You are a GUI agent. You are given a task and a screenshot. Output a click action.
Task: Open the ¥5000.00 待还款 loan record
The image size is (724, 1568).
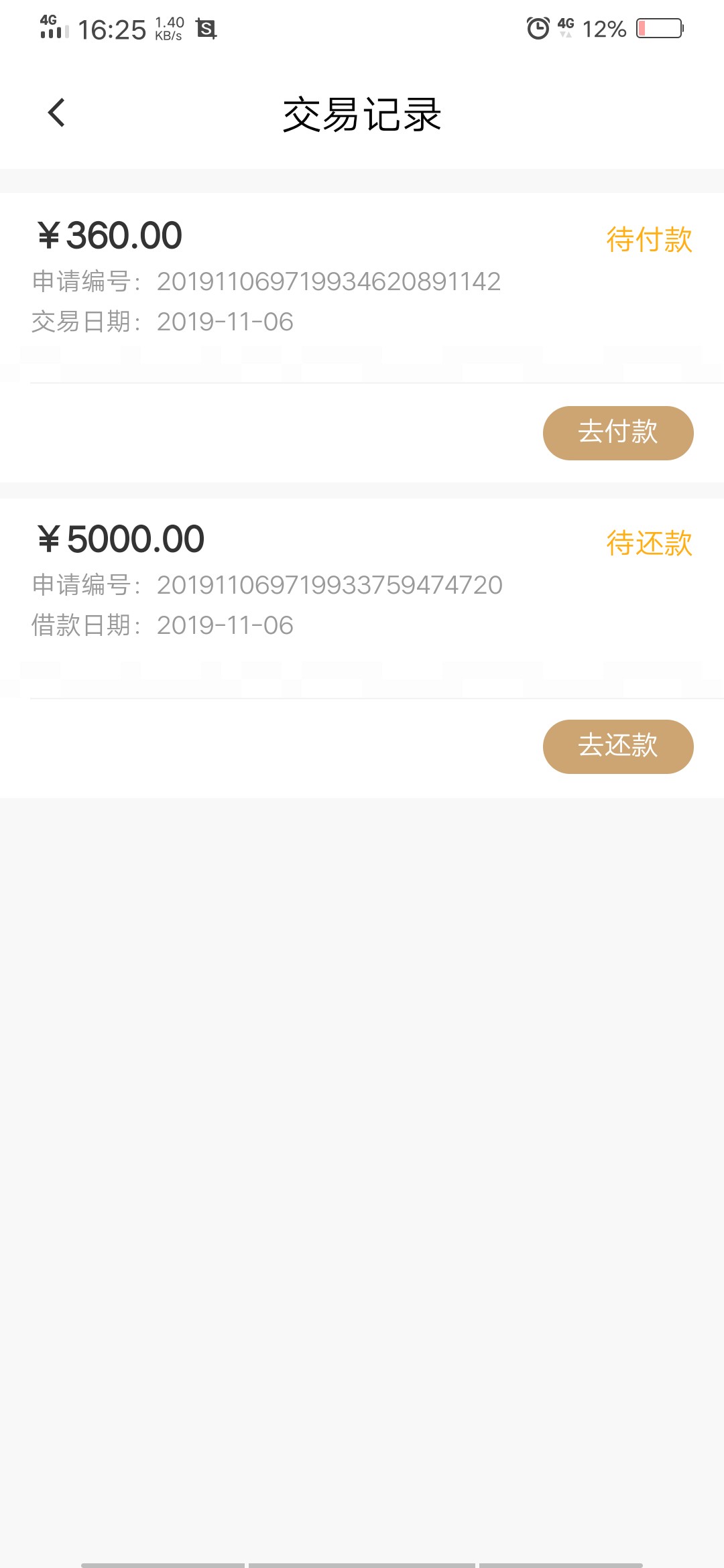click(362, 598)
